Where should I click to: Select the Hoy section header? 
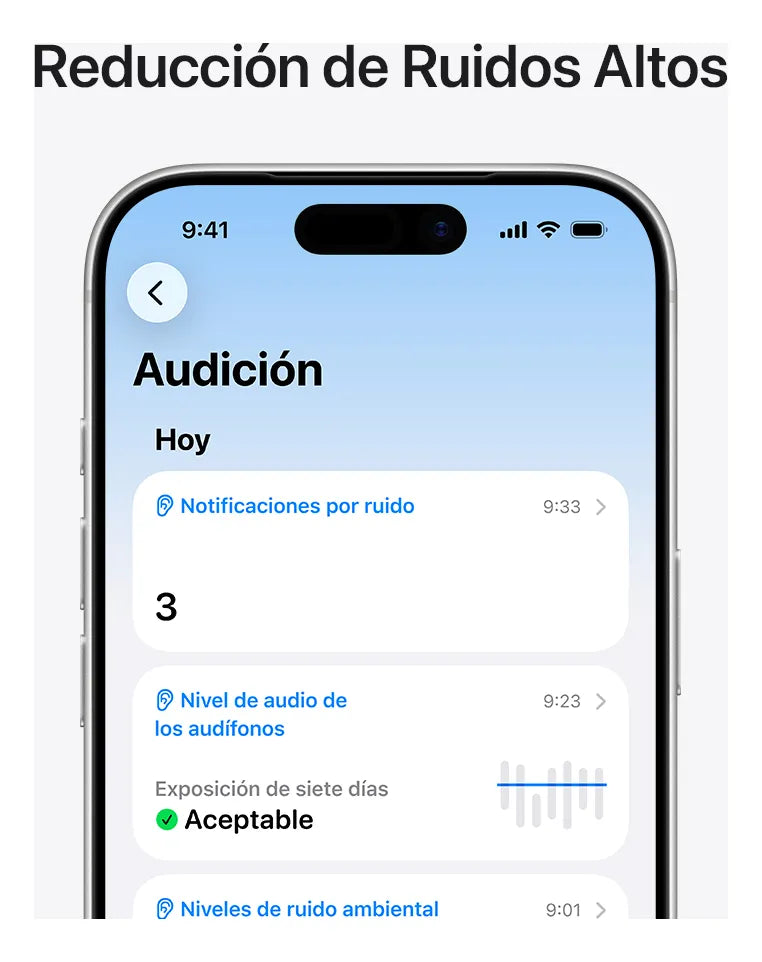182,439
